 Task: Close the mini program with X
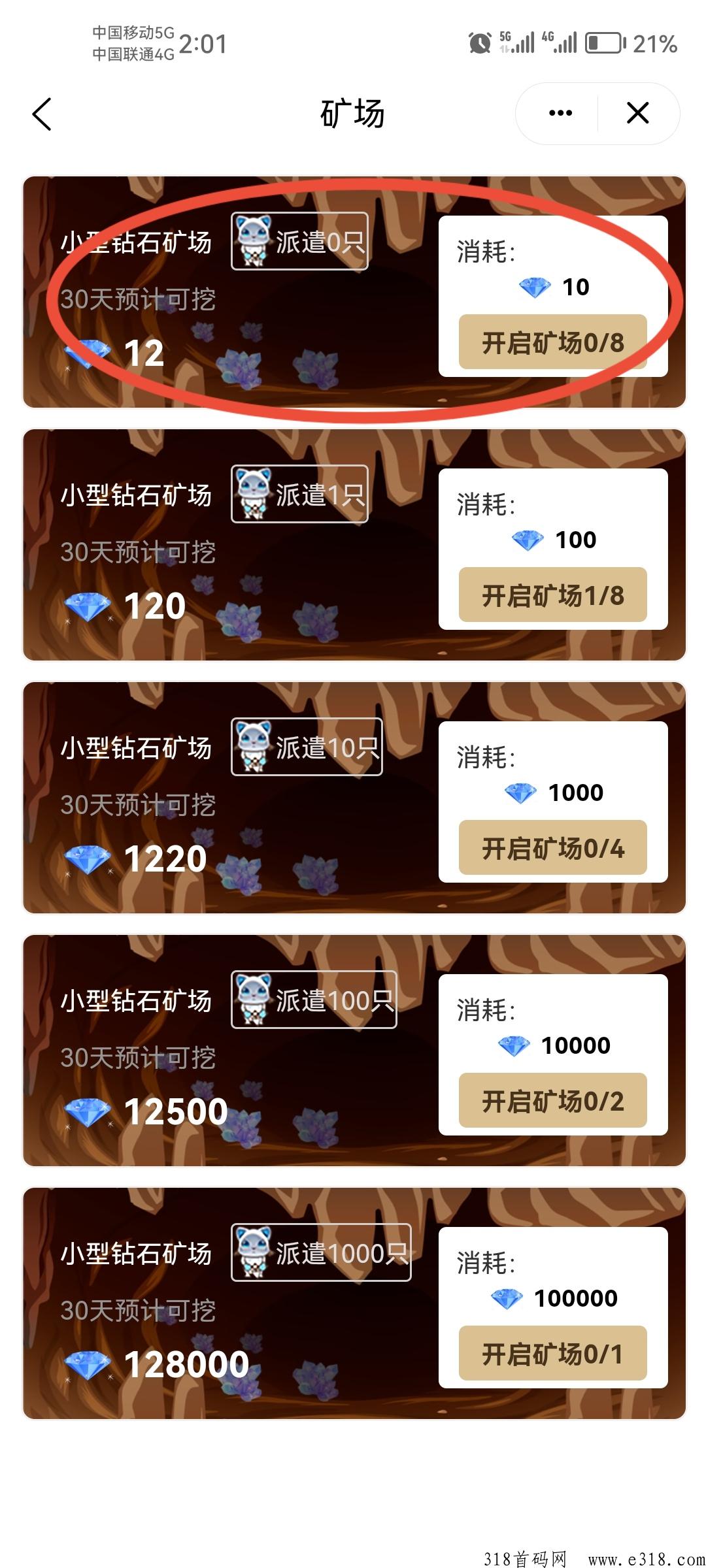click(x=637, y=113)
